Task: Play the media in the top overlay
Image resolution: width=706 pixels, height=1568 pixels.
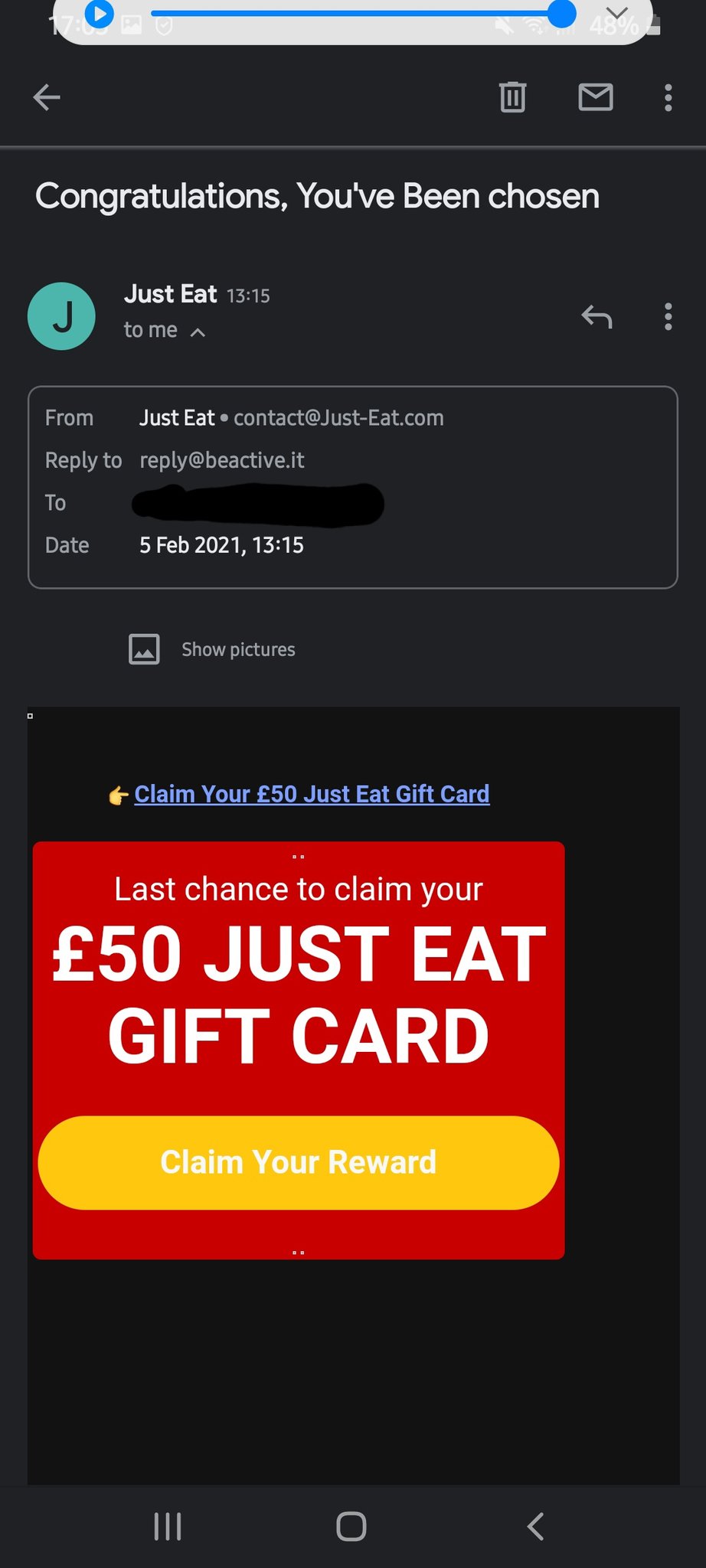Action: pos(99,13)
